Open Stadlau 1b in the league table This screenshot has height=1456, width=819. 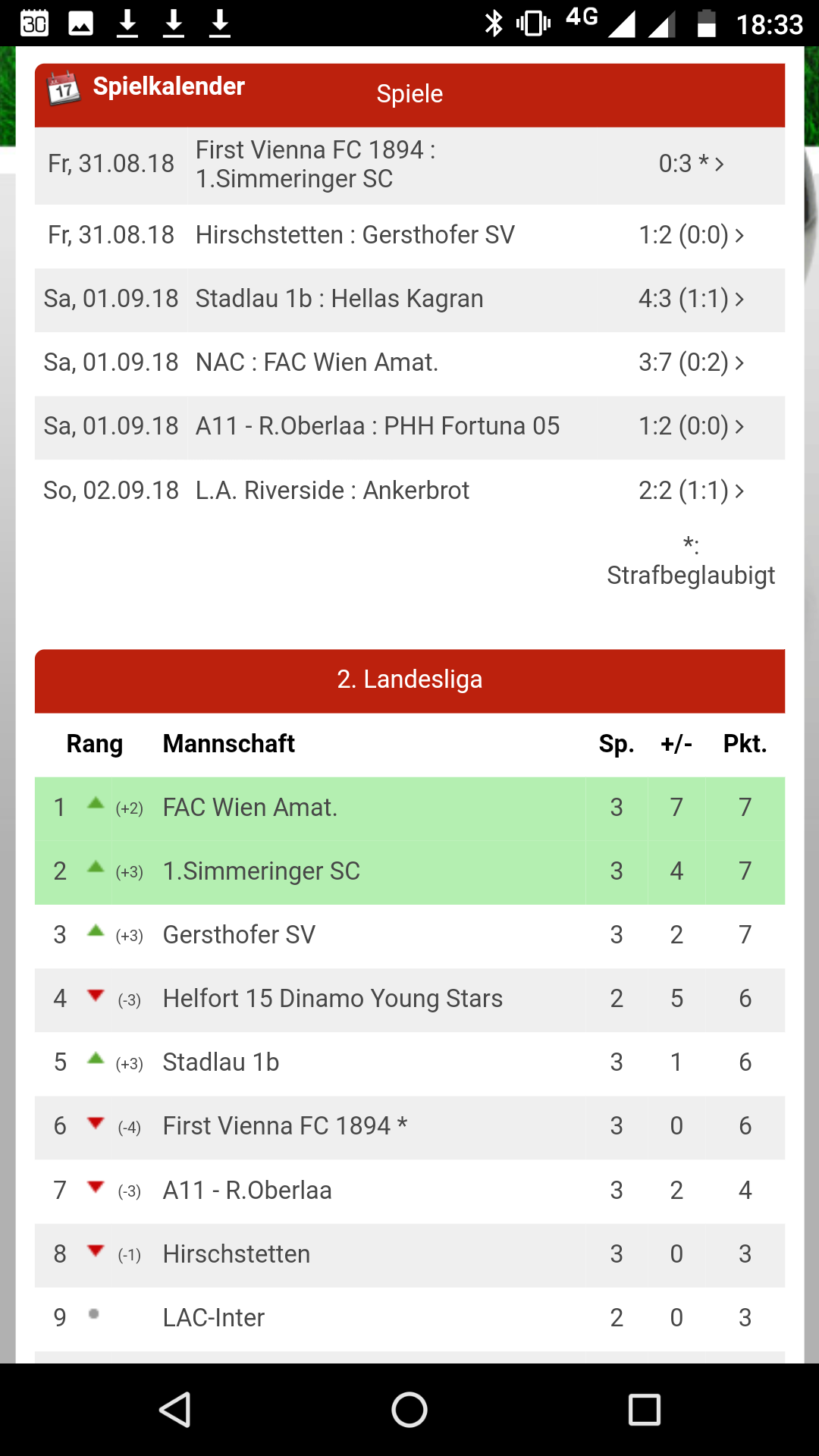coord(409,1062)
